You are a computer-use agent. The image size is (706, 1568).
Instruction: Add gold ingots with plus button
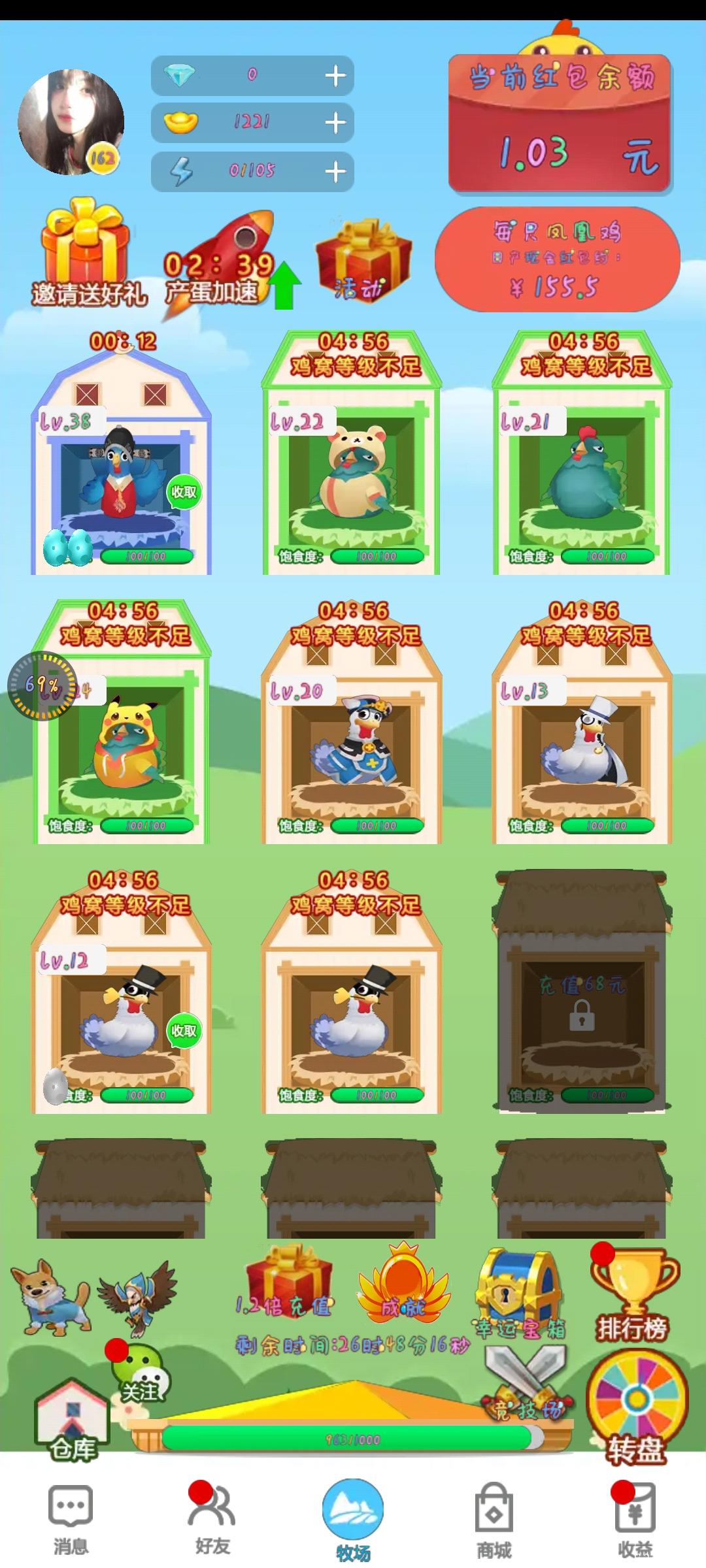(335, 123)
